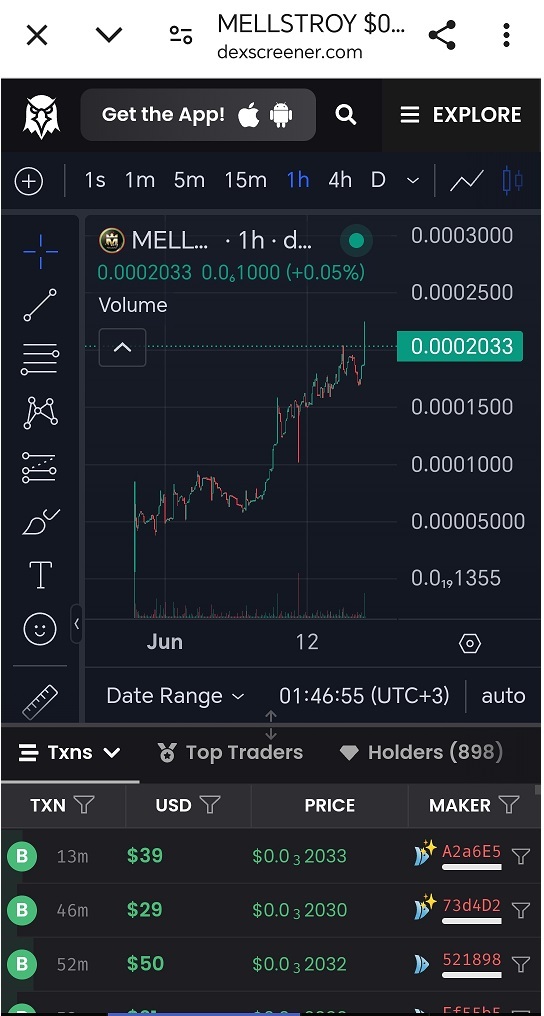Viewport: 544px width, 1016px height.
Task: Tap Get the App! banner
Action: [x=198, y=115]
